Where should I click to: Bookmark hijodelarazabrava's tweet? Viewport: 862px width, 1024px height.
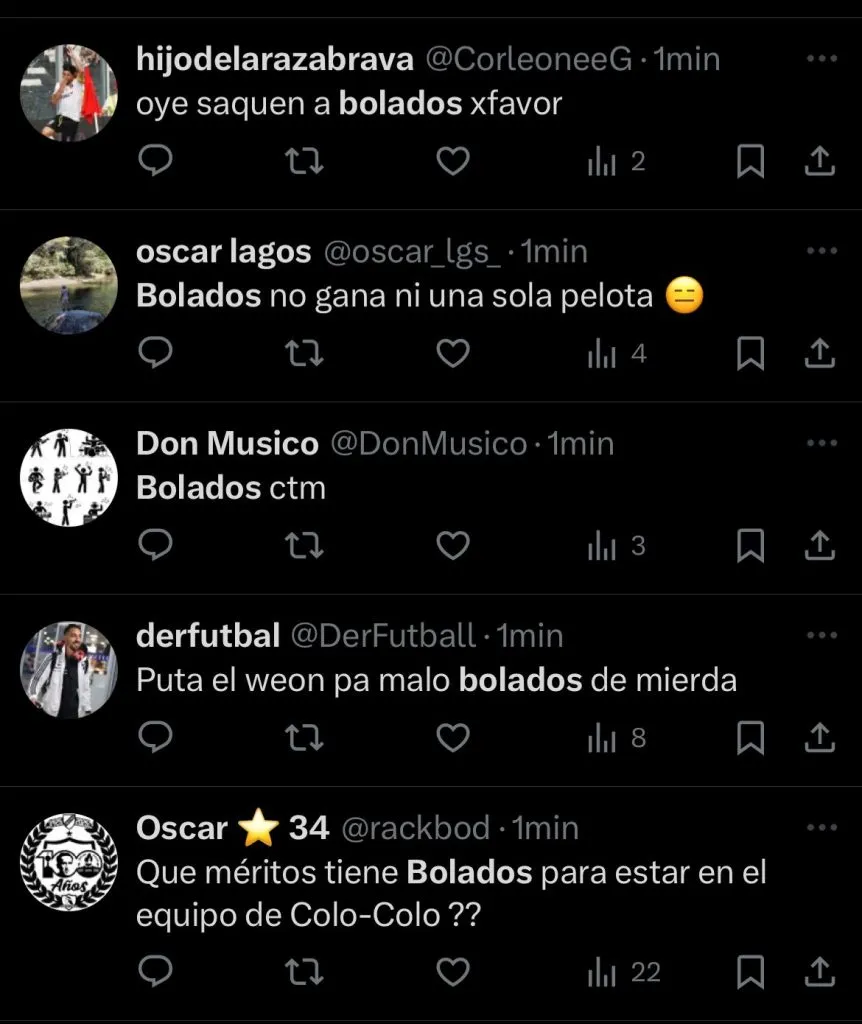pyautogui.click(x=750, y=161)
